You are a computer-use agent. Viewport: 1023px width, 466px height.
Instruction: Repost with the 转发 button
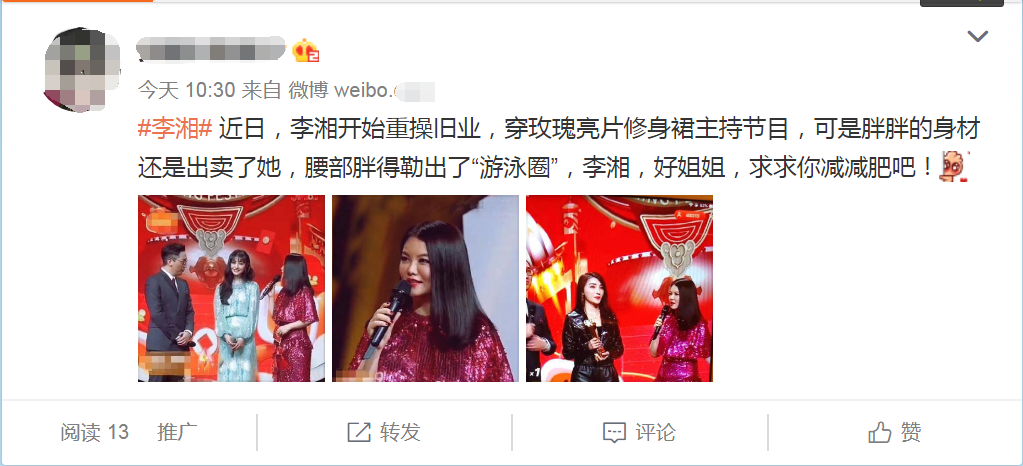click(x=384, y=432)
